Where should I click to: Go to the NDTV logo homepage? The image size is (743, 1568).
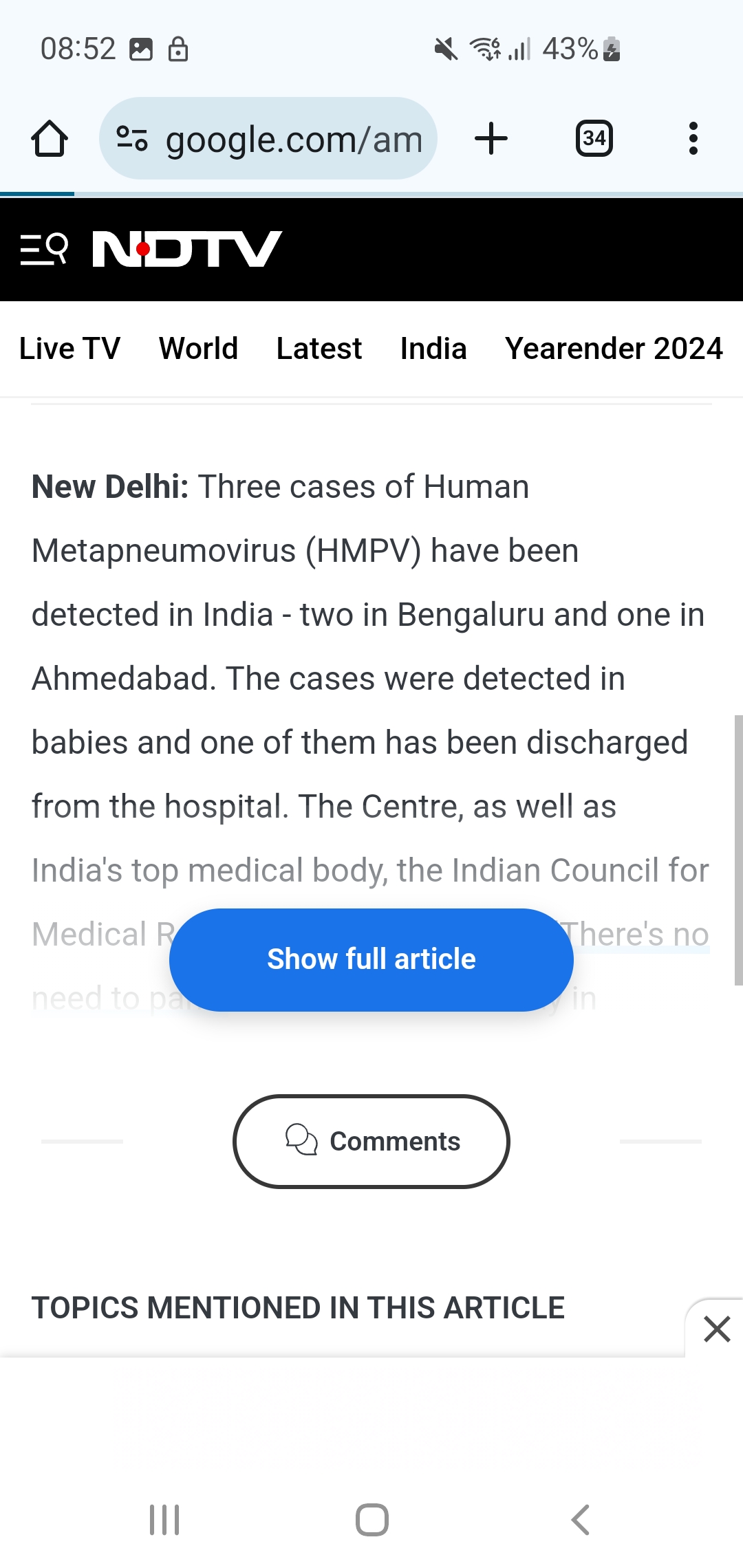(187, 249)
